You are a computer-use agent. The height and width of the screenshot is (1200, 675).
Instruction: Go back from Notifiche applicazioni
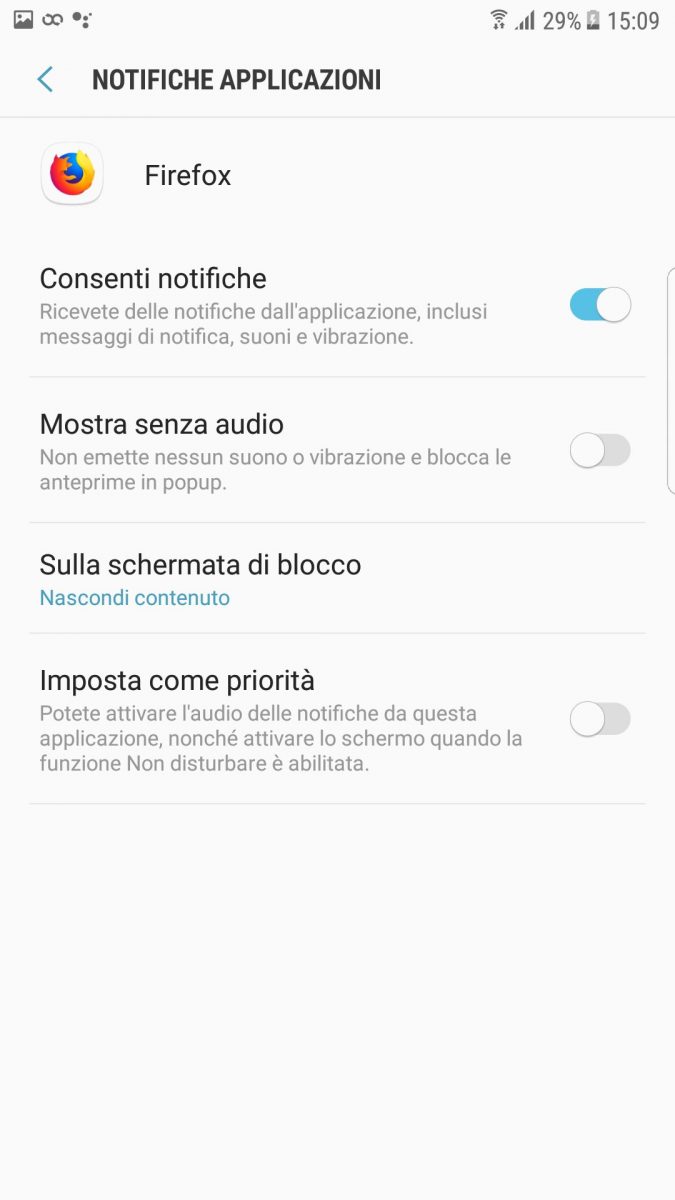(x=45, y=80)
